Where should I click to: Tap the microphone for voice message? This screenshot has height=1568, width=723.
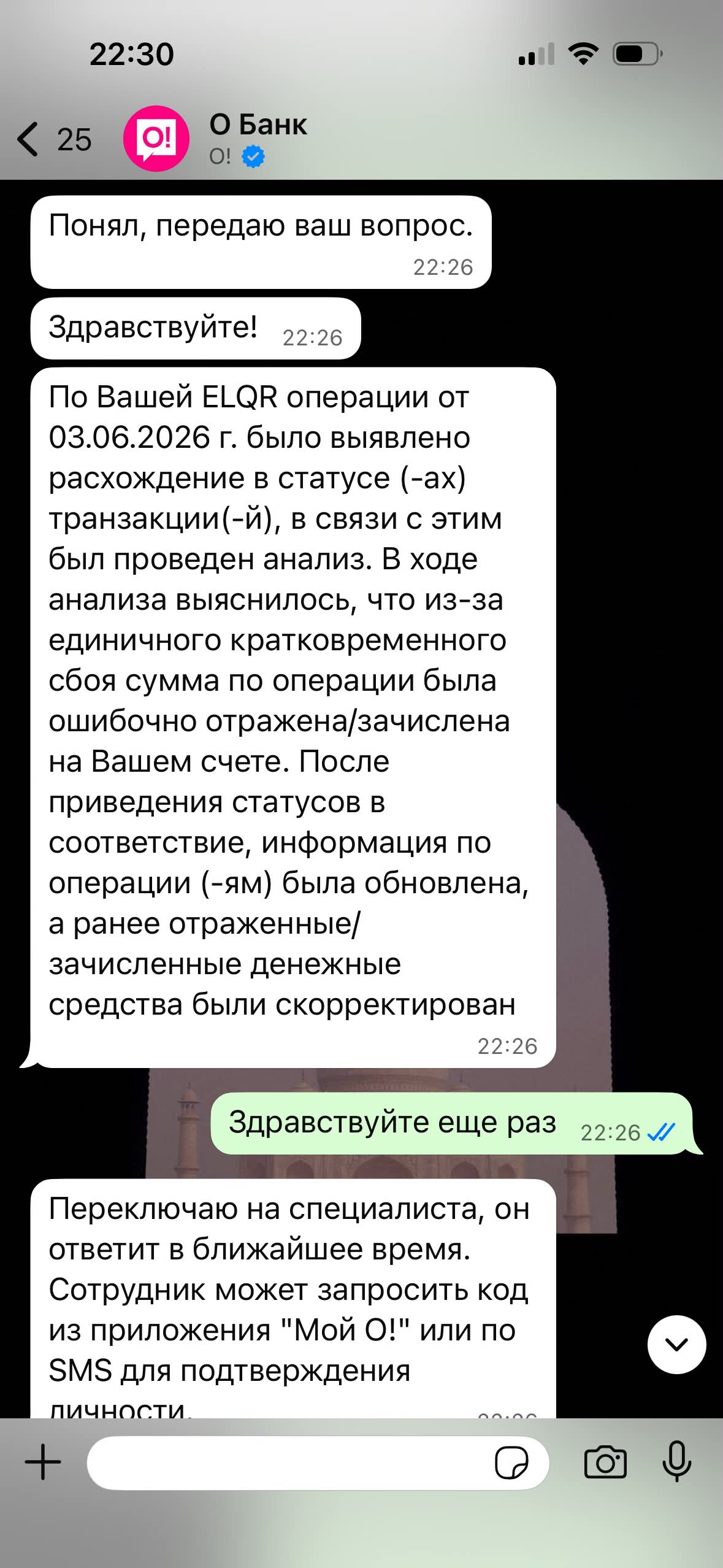tap(677, 1462)
